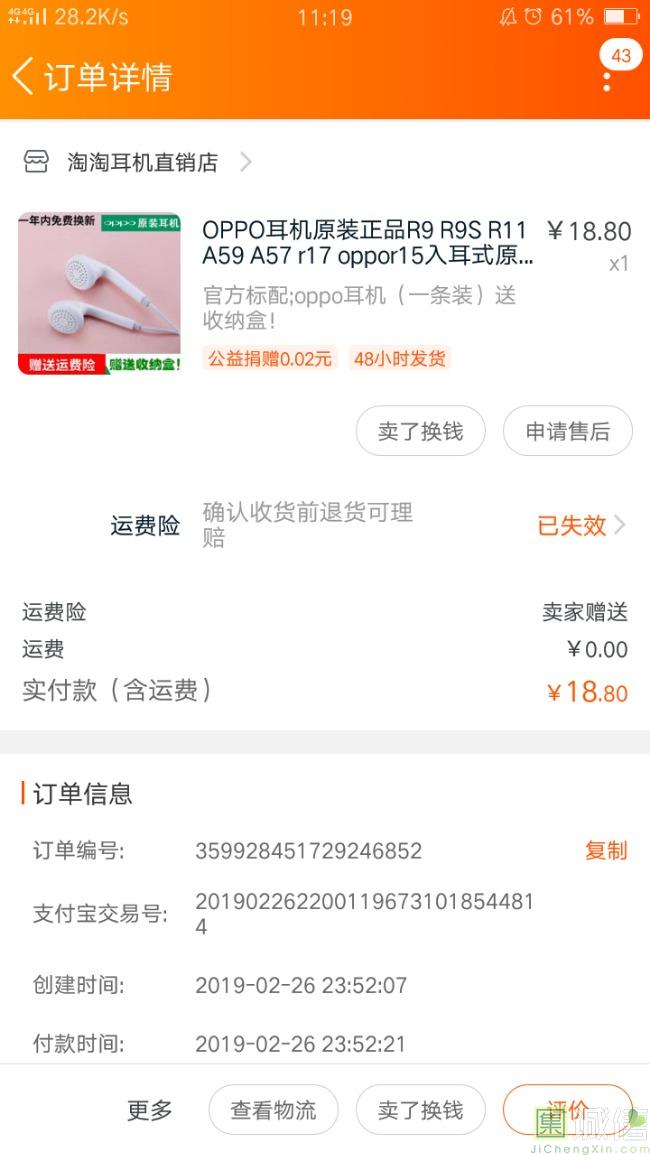Viewport: 650px width, 1155px height.
Task: Go back from 订单详情 page
Action: pos(24,77)
